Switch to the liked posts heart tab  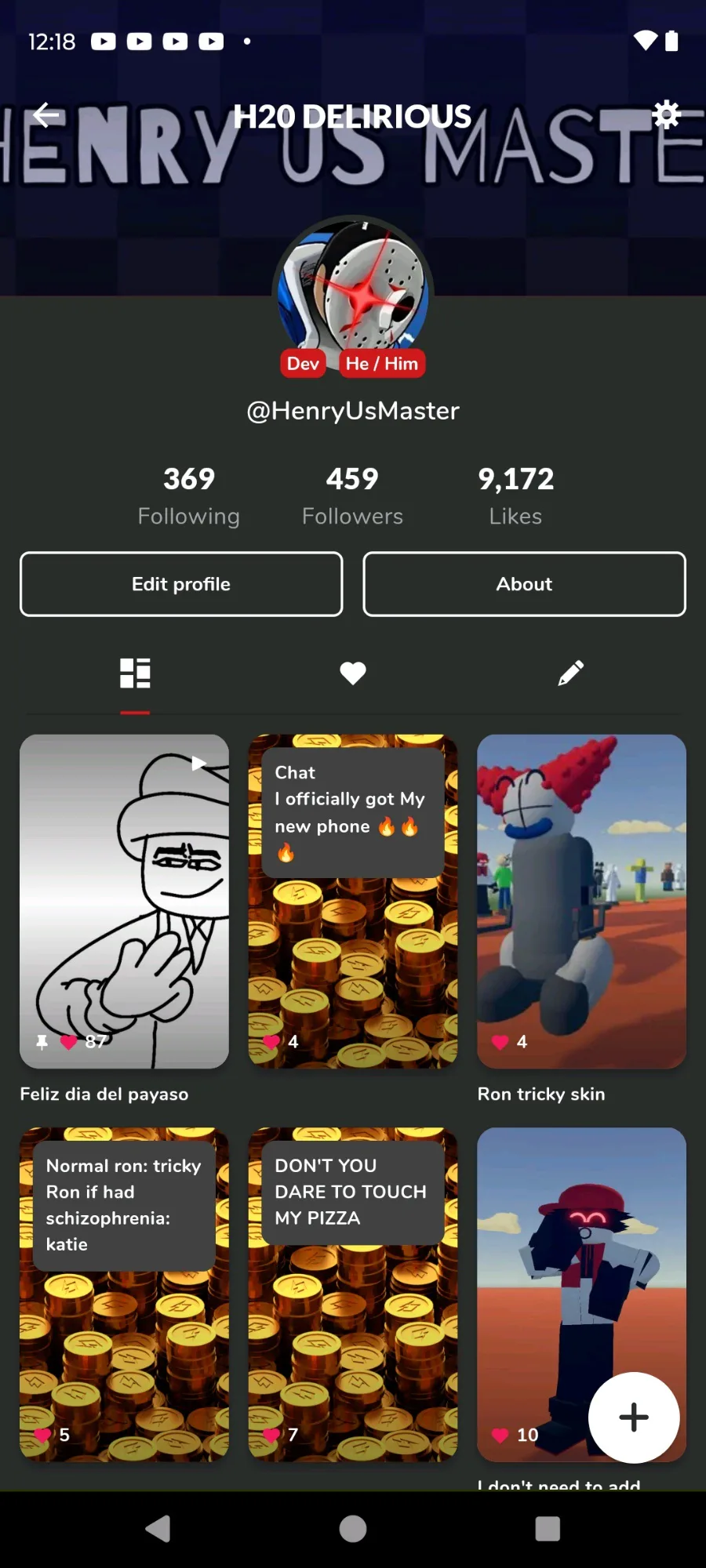click(353, 673)
